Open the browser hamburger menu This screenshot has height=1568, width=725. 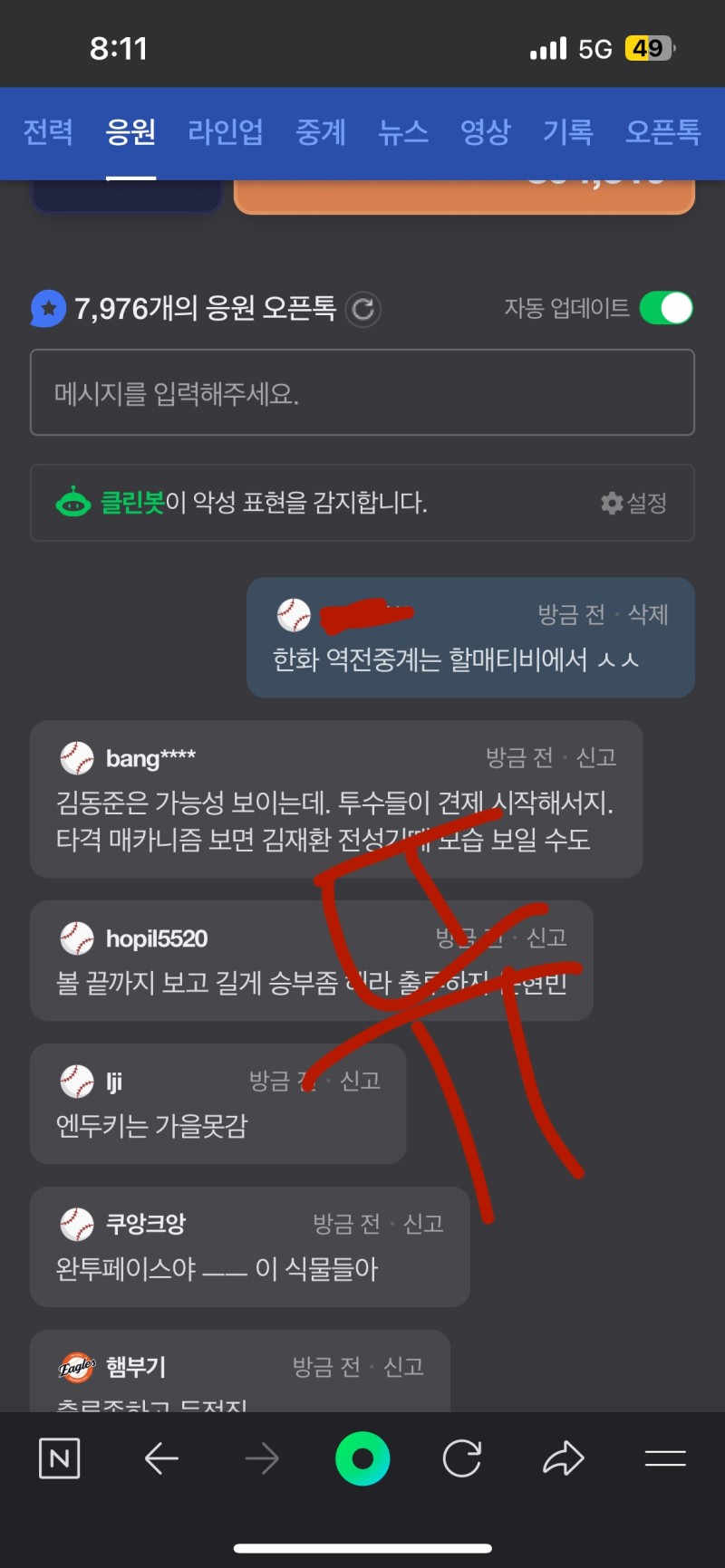(x=665, y=1458)
